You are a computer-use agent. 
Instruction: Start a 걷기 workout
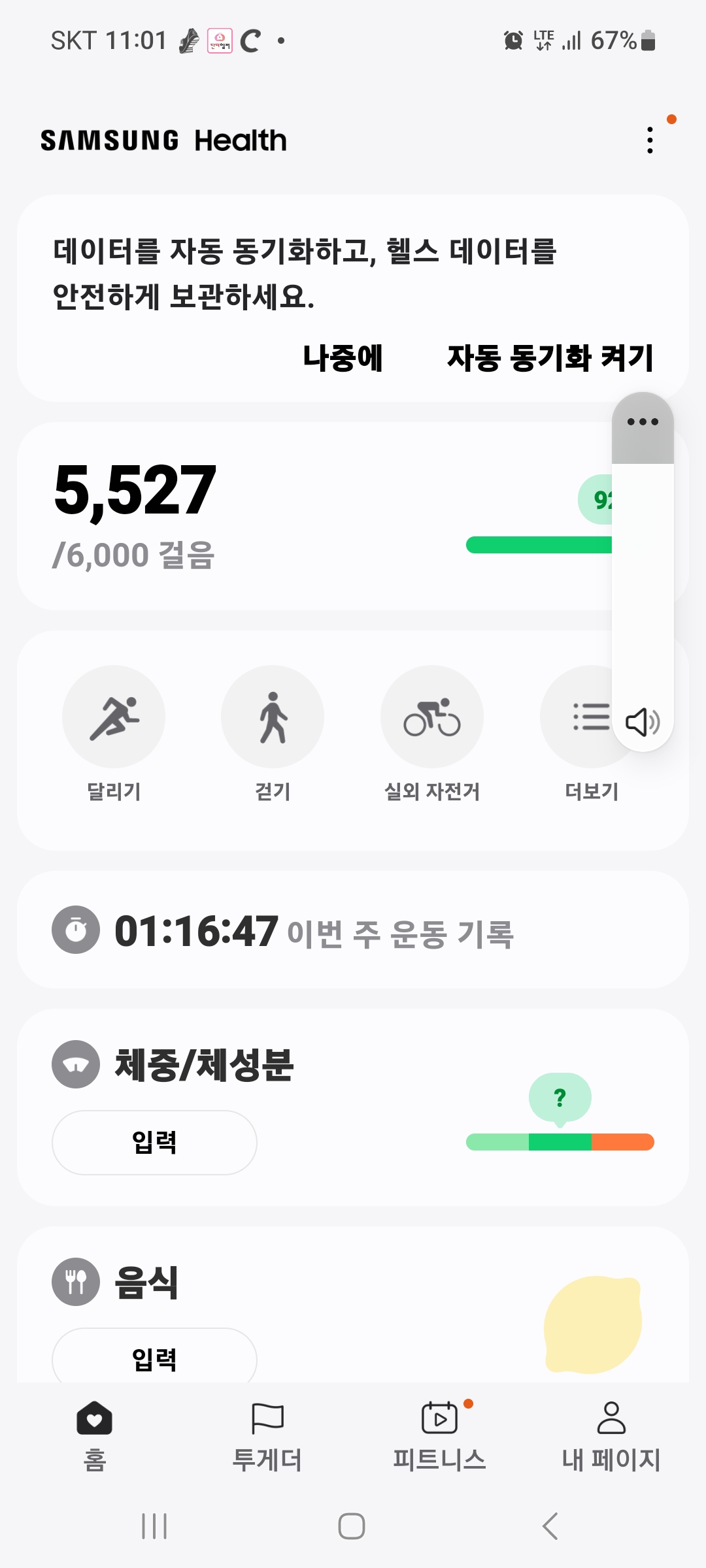tap(273, 717)
